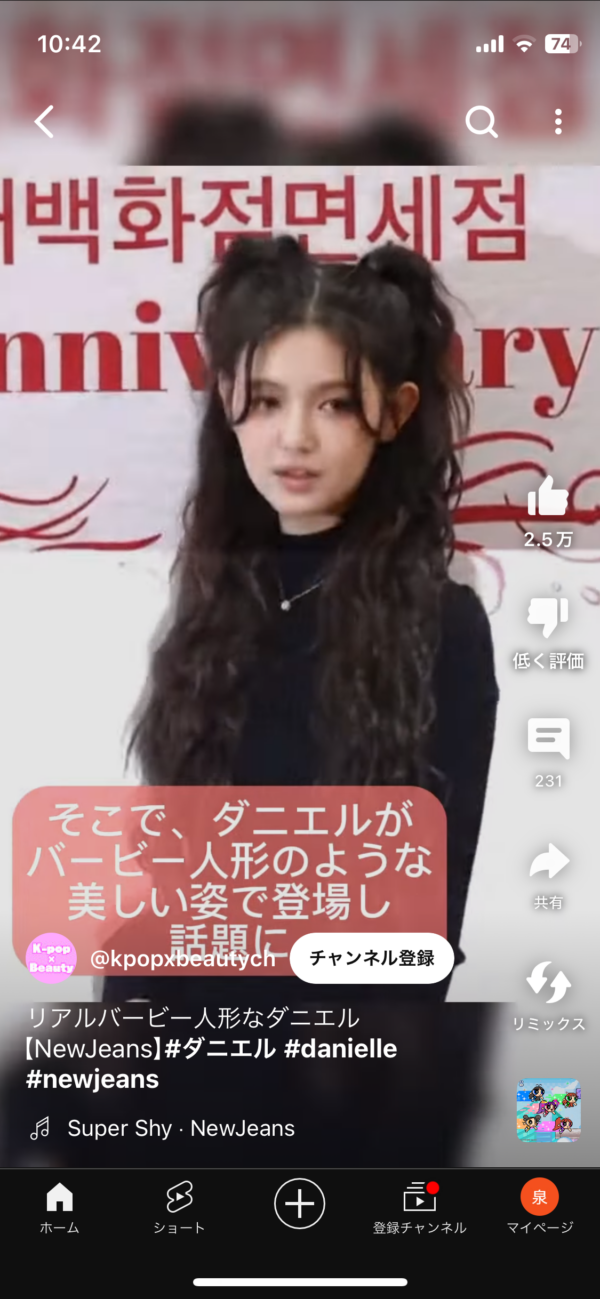600x1299 pixels.
Task: Switch to the ホーム tab
Action: pyautogui.click(x=60, y=1207)
